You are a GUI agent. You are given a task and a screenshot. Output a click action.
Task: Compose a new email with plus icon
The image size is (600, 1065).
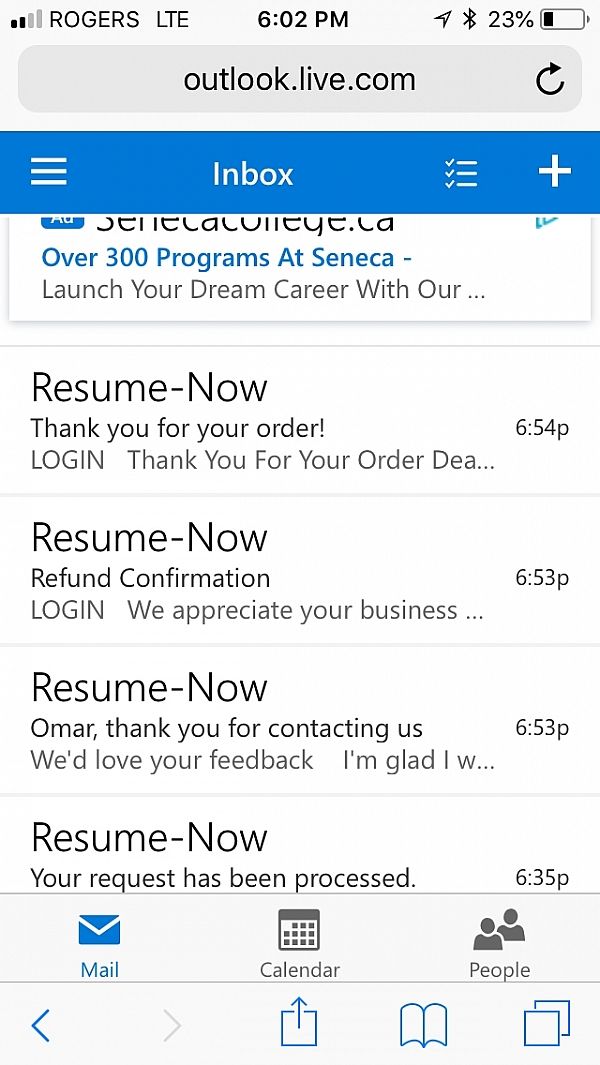[555, 172]
